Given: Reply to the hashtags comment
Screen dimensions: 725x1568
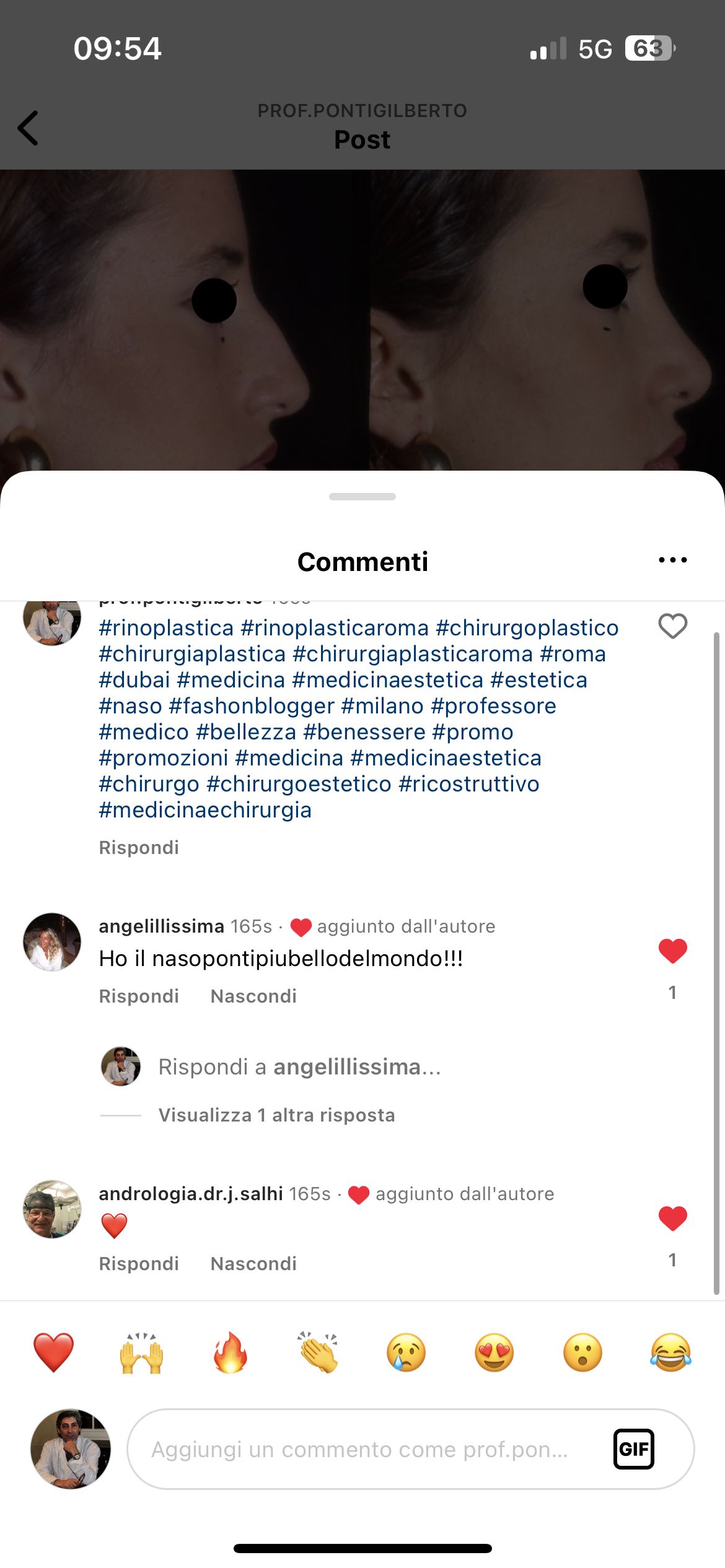Looking at the screenshot, I should [139, 847].
